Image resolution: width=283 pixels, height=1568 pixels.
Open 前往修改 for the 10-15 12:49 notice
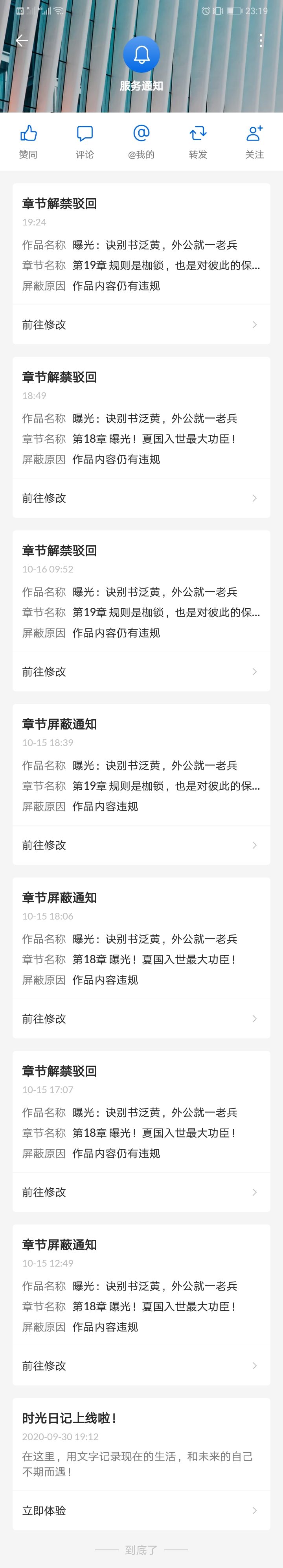[x=141, y=1365]
